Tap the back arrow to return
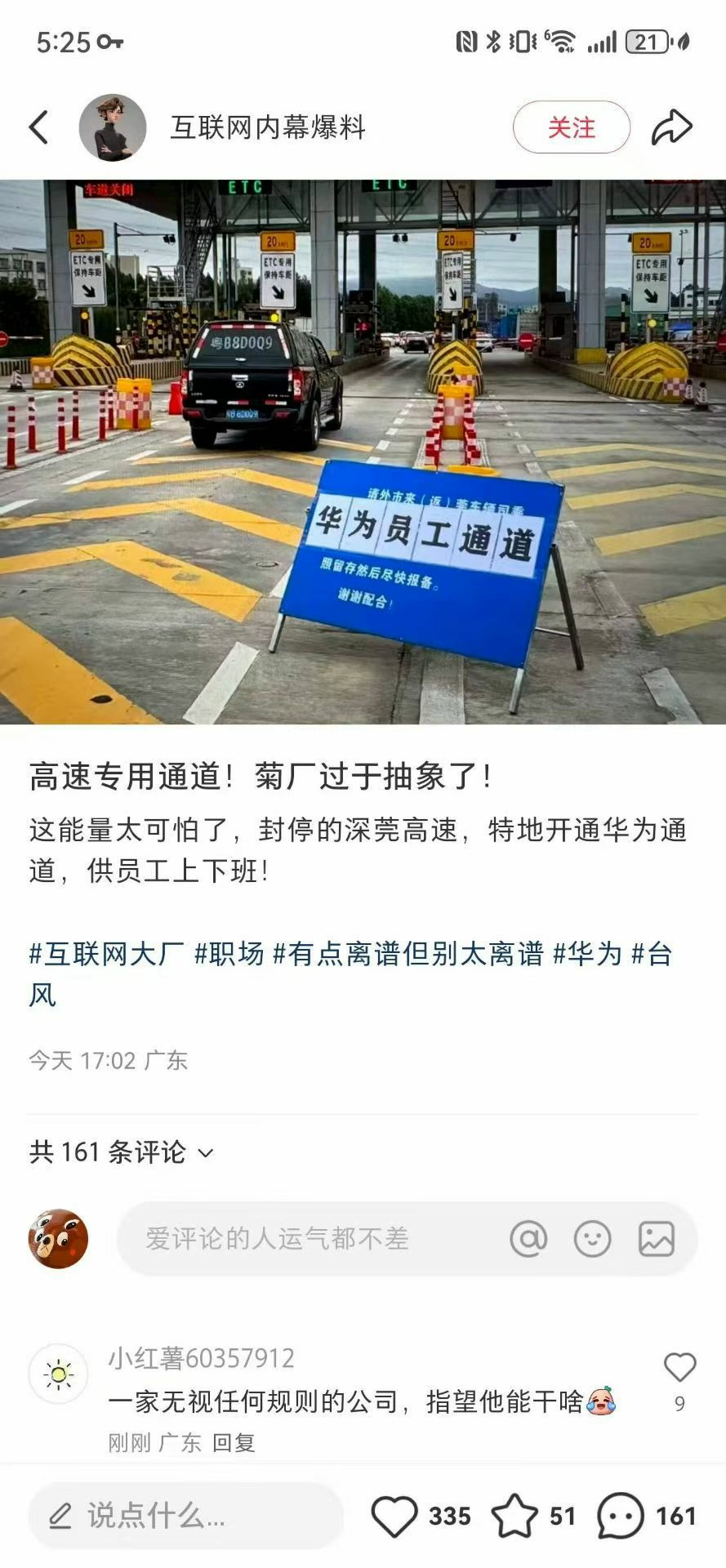This screenshot has width=726, height=1568. coord(38,127)
